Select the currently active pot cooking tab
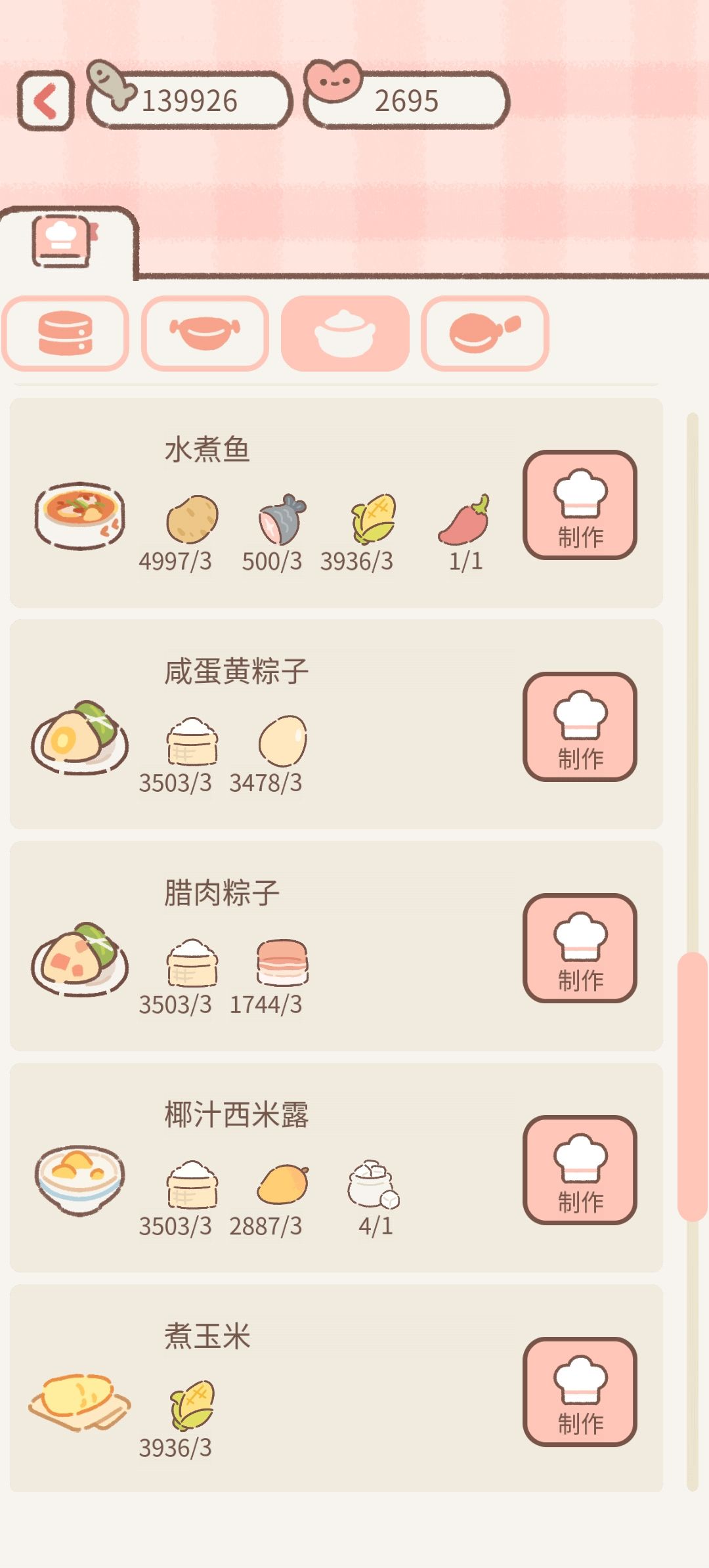This screenshot has width=709, height=1568. click(346, 335)
